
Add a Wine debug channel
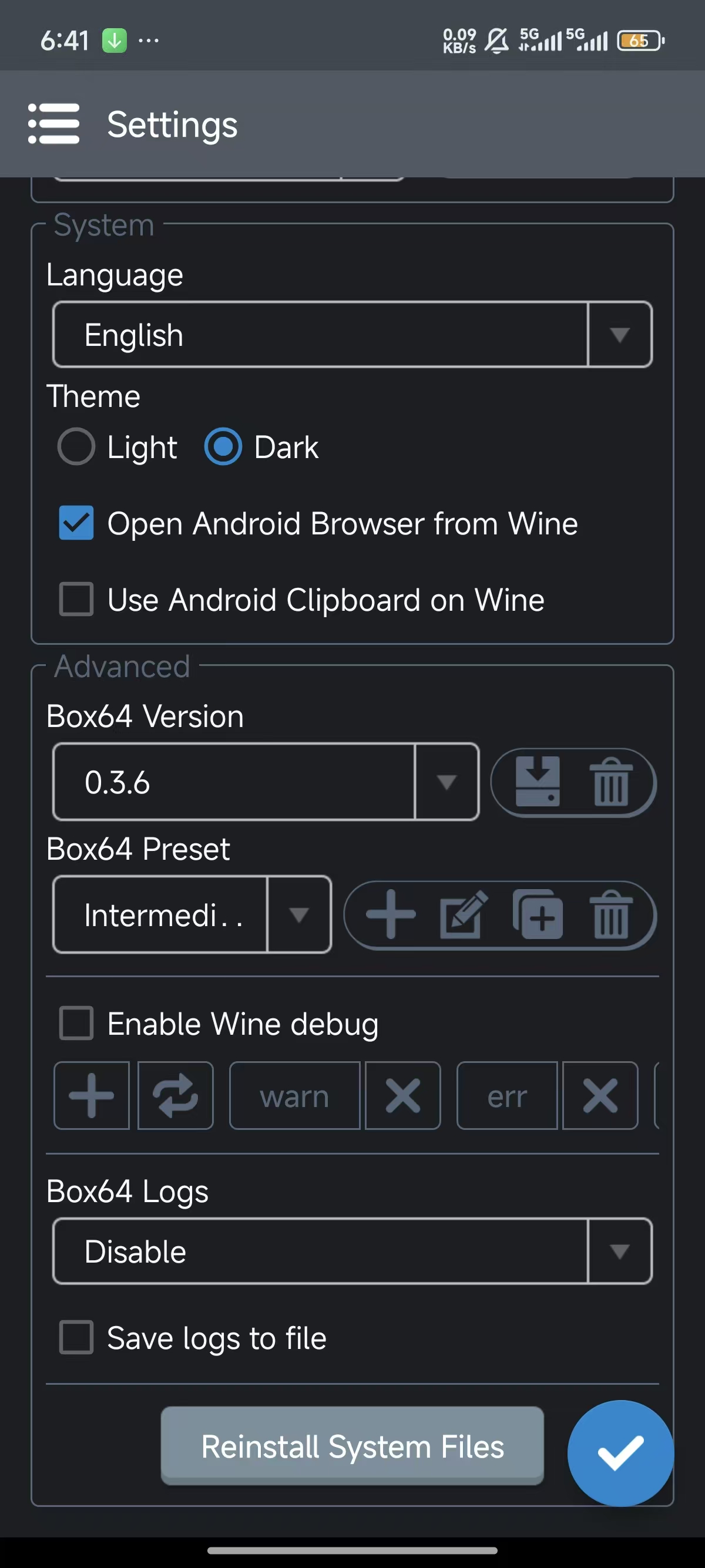click(x=91, y=1096)
